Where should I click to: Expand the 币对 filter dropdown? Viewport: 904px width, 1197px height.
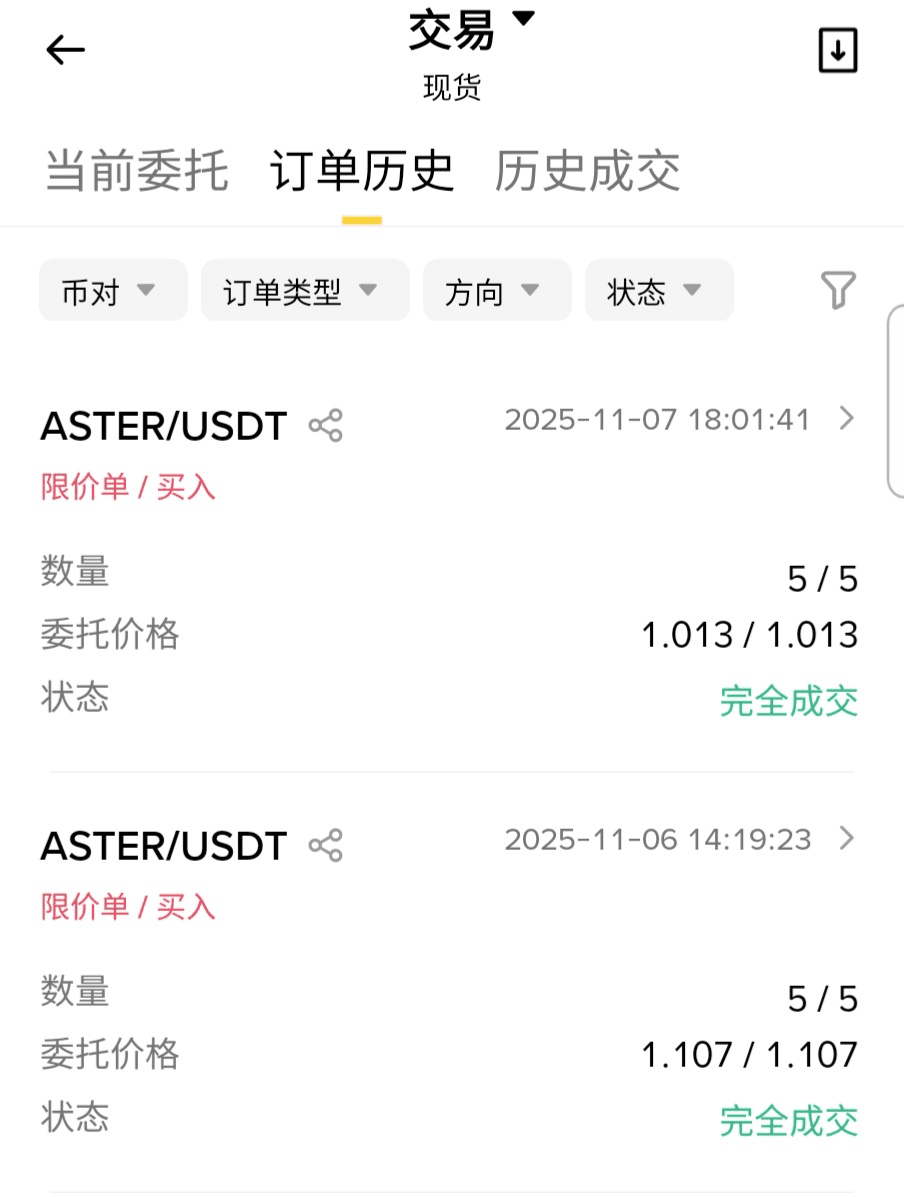(x=112, y=291)
